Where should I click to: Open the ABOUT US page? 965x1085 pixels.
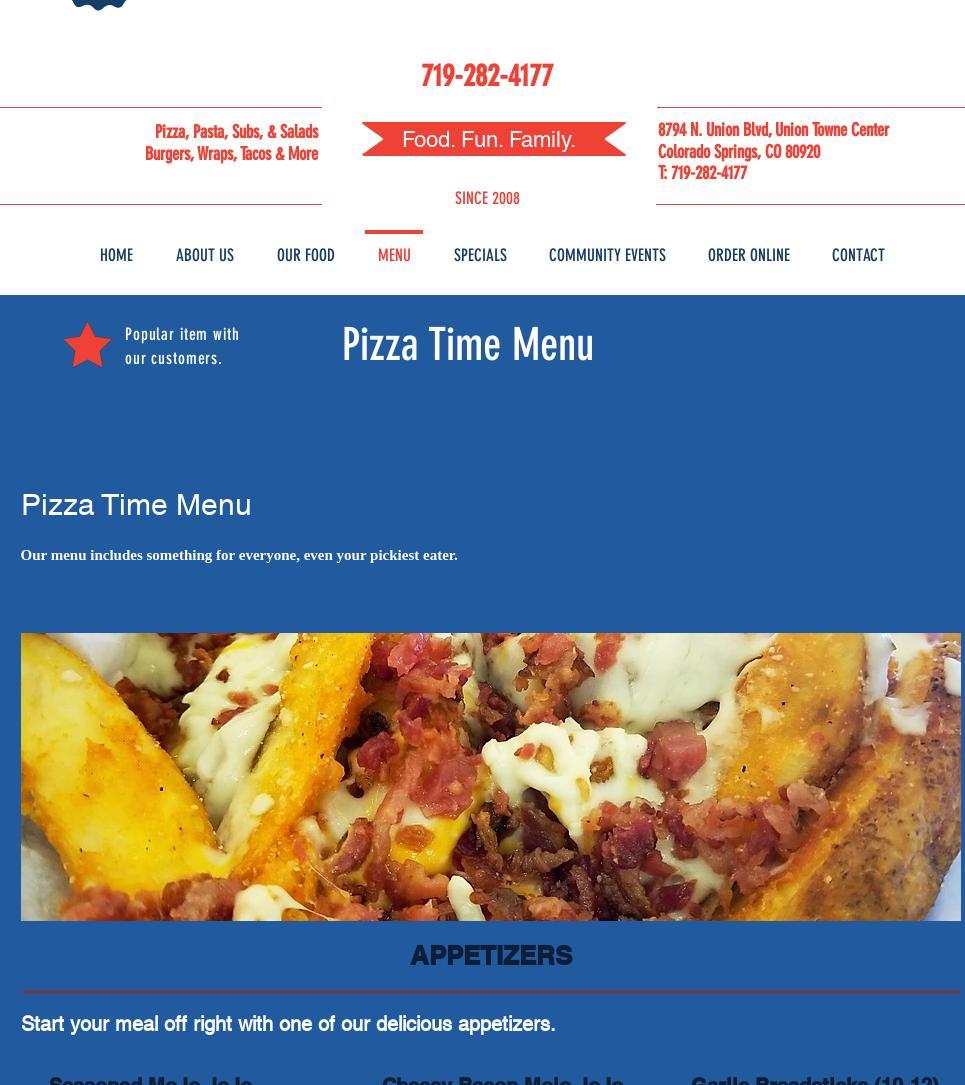(x=205, y=255)
